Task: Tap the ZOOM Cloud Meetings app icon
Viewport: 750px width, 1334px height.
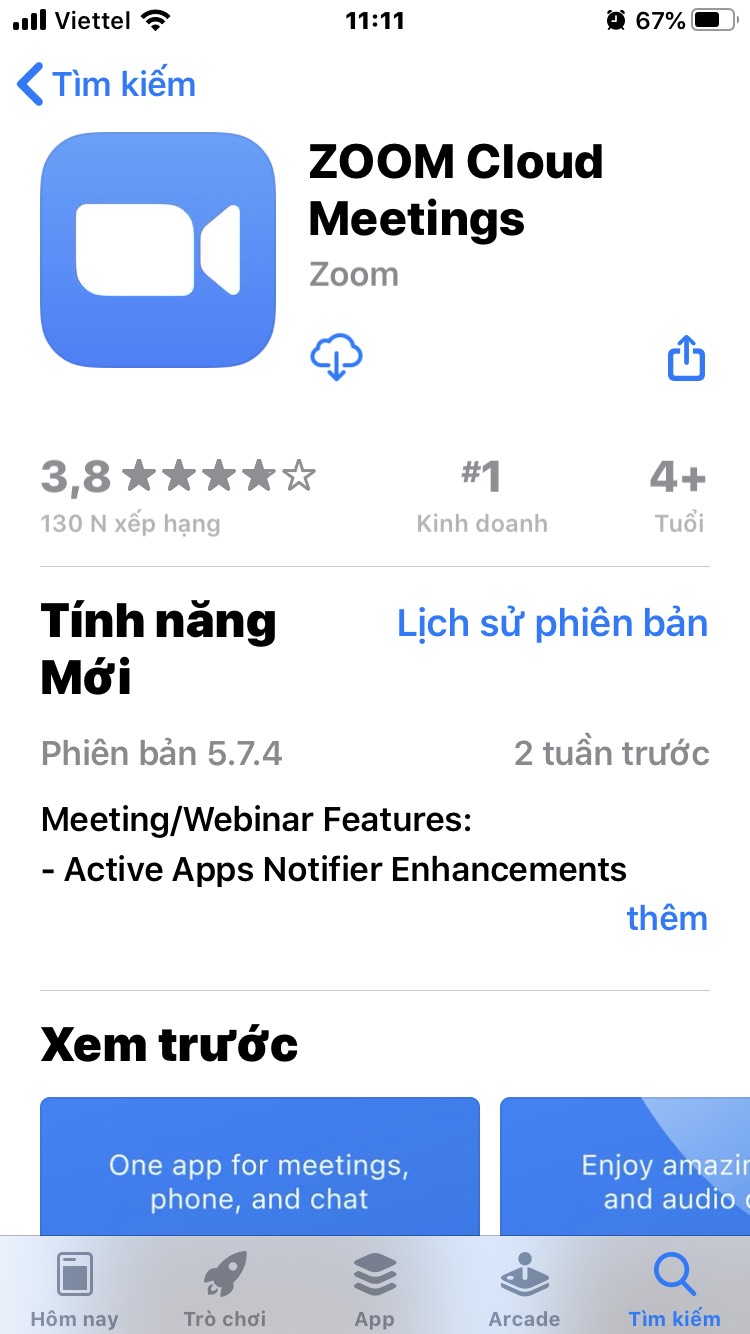Action: (x=157, y=250)
